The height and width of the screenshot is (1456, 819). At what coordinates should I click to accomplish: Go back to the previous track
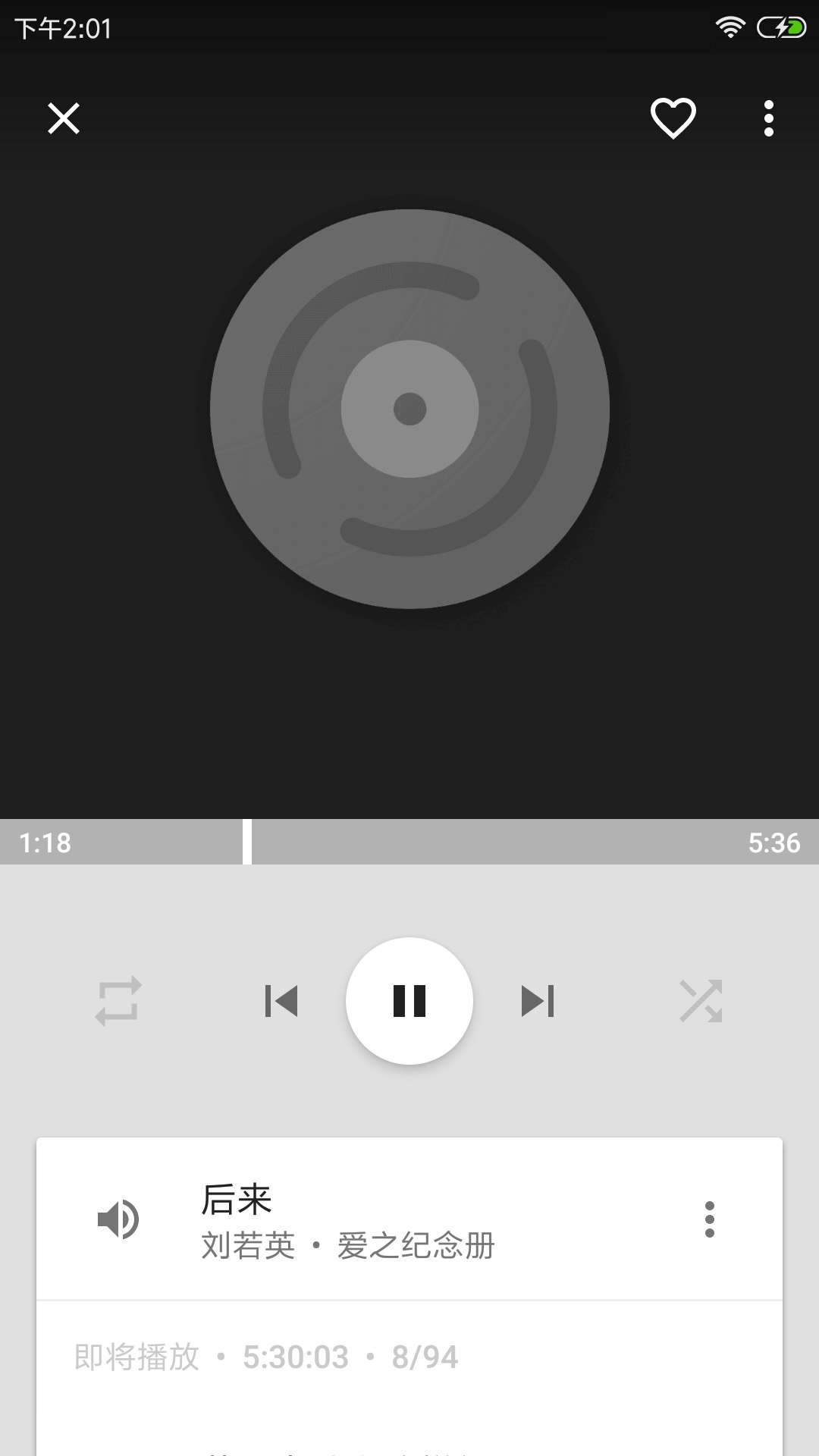(x=281, y=1001)
